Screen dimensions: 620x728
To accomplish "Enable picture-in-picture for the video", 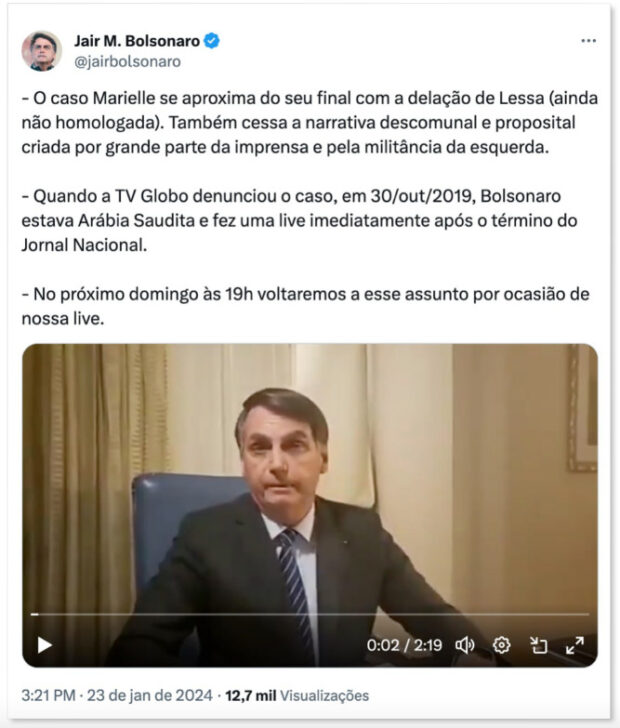I will click(538, 645).
